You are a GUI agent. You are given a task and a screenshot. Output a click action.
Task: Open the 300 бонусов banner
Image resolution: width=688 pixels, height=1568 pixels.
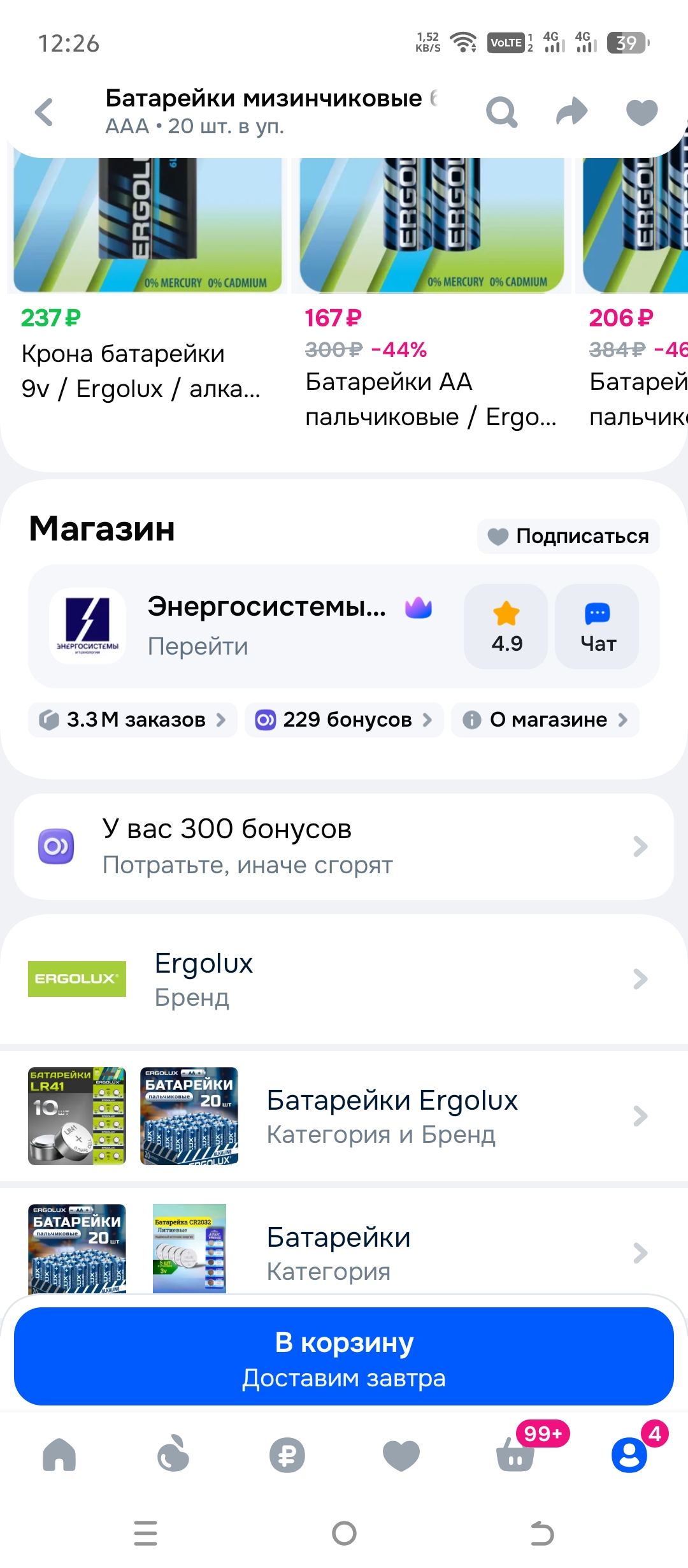point(344,846)
